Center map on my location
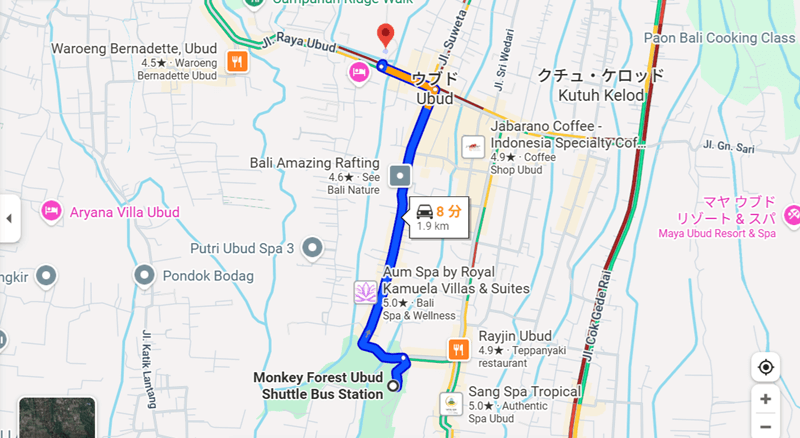 [x=766, y=367]
